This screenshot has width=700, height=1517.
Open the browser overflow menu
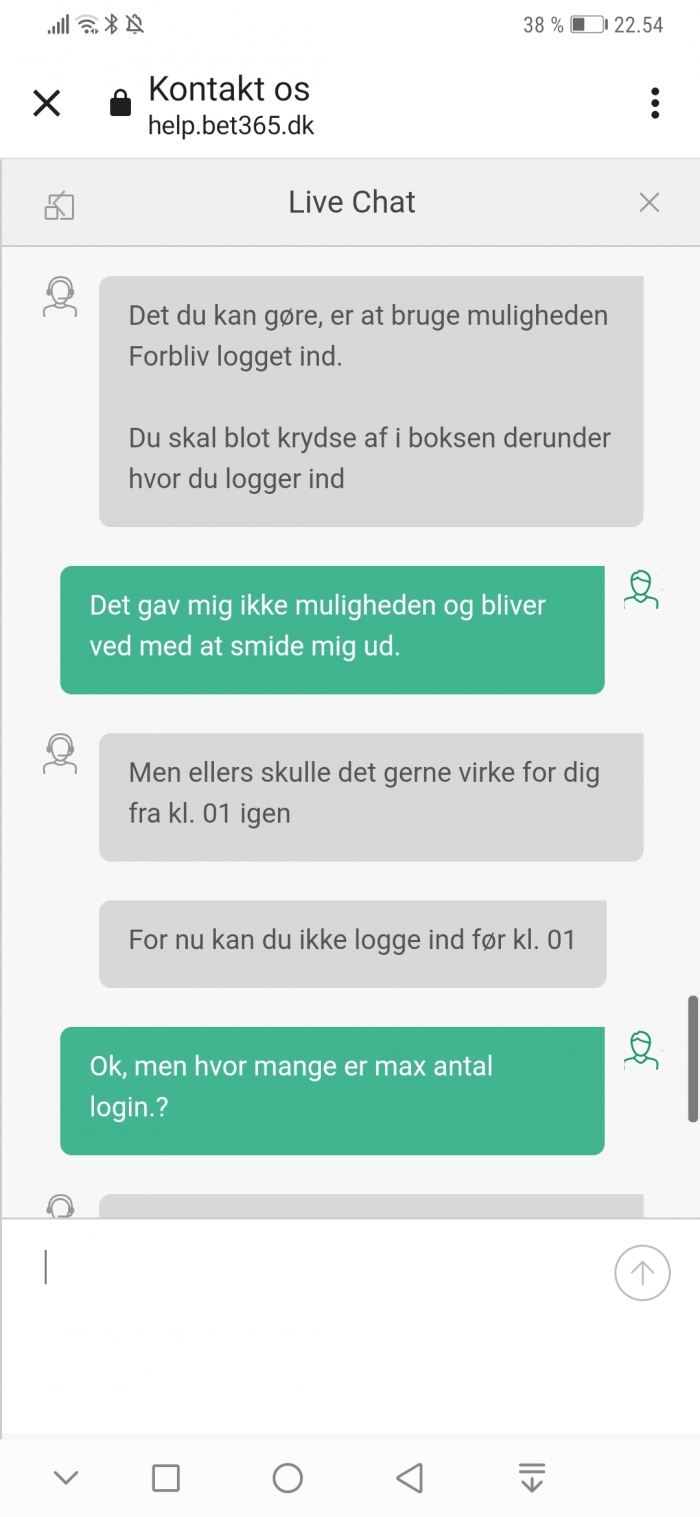(x=654, y=103)
